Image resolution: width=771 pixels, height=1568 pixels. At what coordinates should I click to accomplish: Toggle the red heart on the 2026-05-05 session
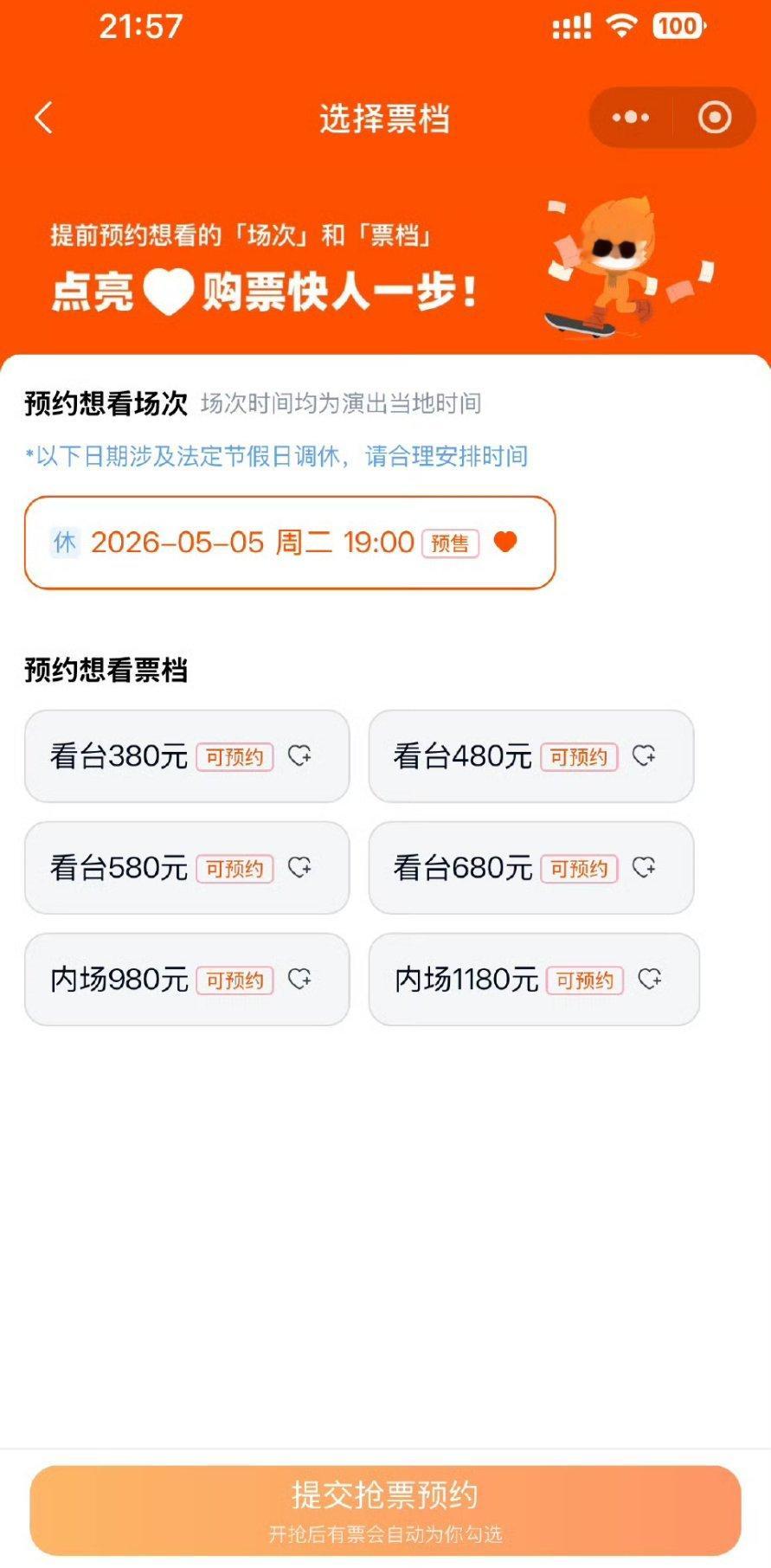pyautogui.click(x=506, y=542)
